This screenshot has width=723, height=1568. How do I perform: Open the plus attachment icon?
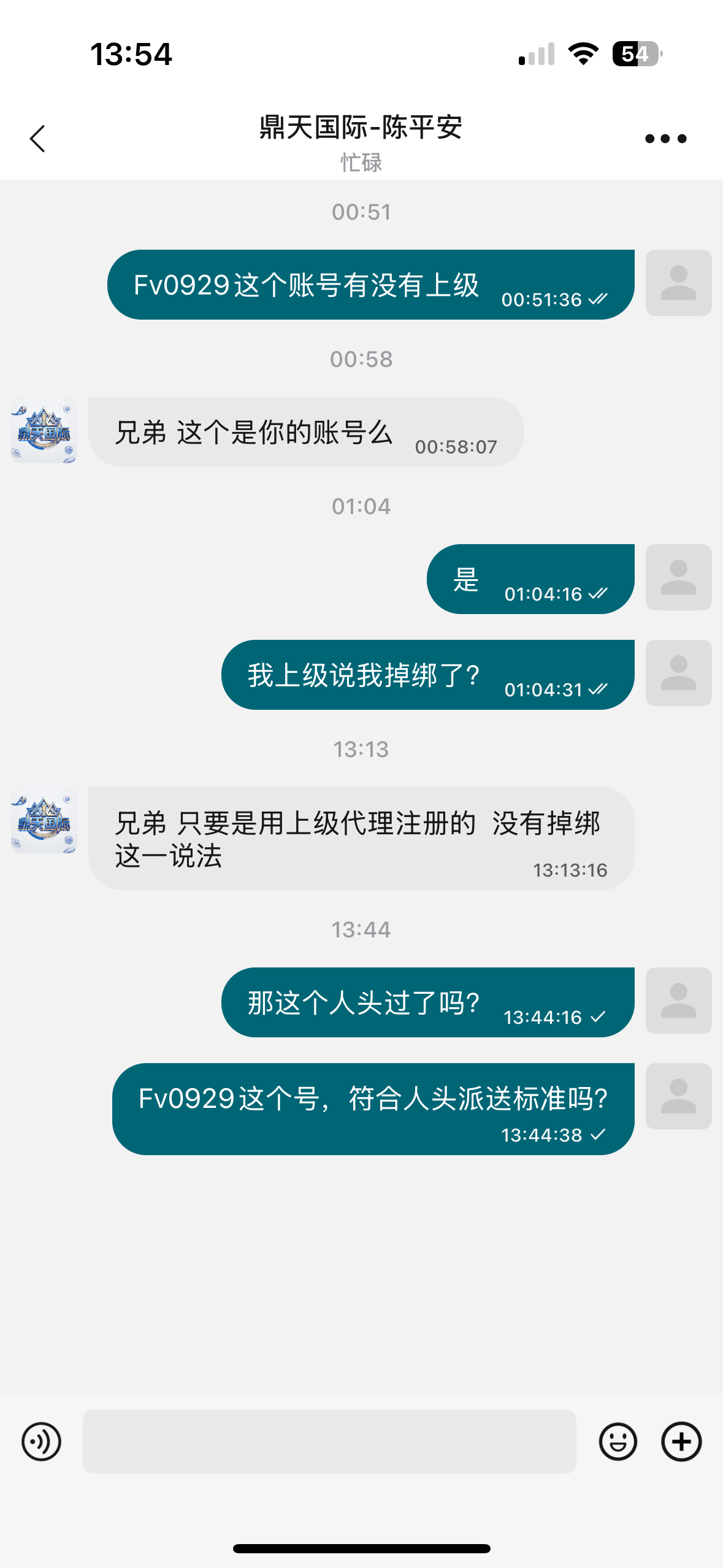(683, 1440)
